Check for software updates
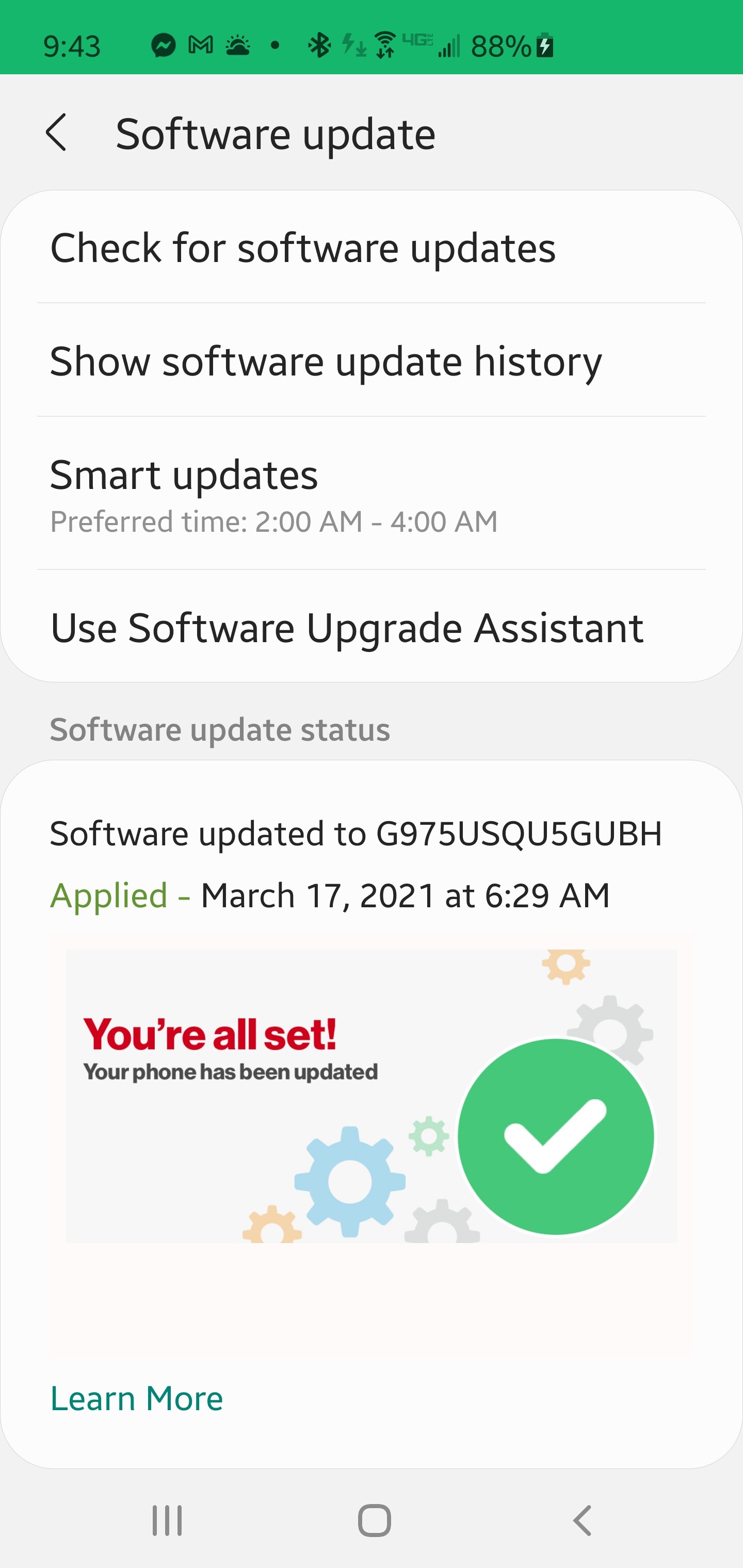 372,247
